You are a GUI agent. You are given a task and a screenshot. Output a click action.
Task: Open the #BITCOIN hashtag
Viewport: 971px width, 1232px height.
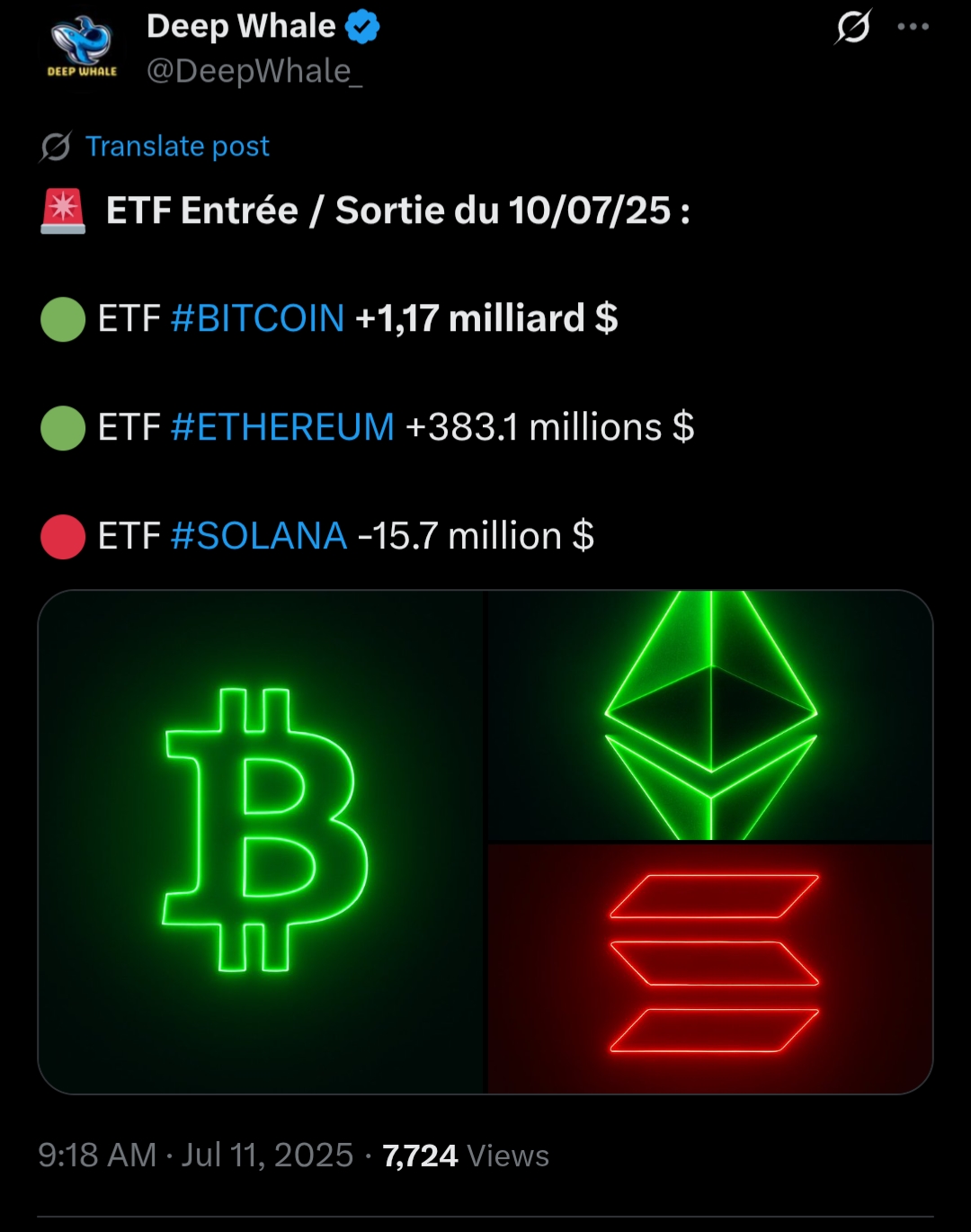pos(257,318)
